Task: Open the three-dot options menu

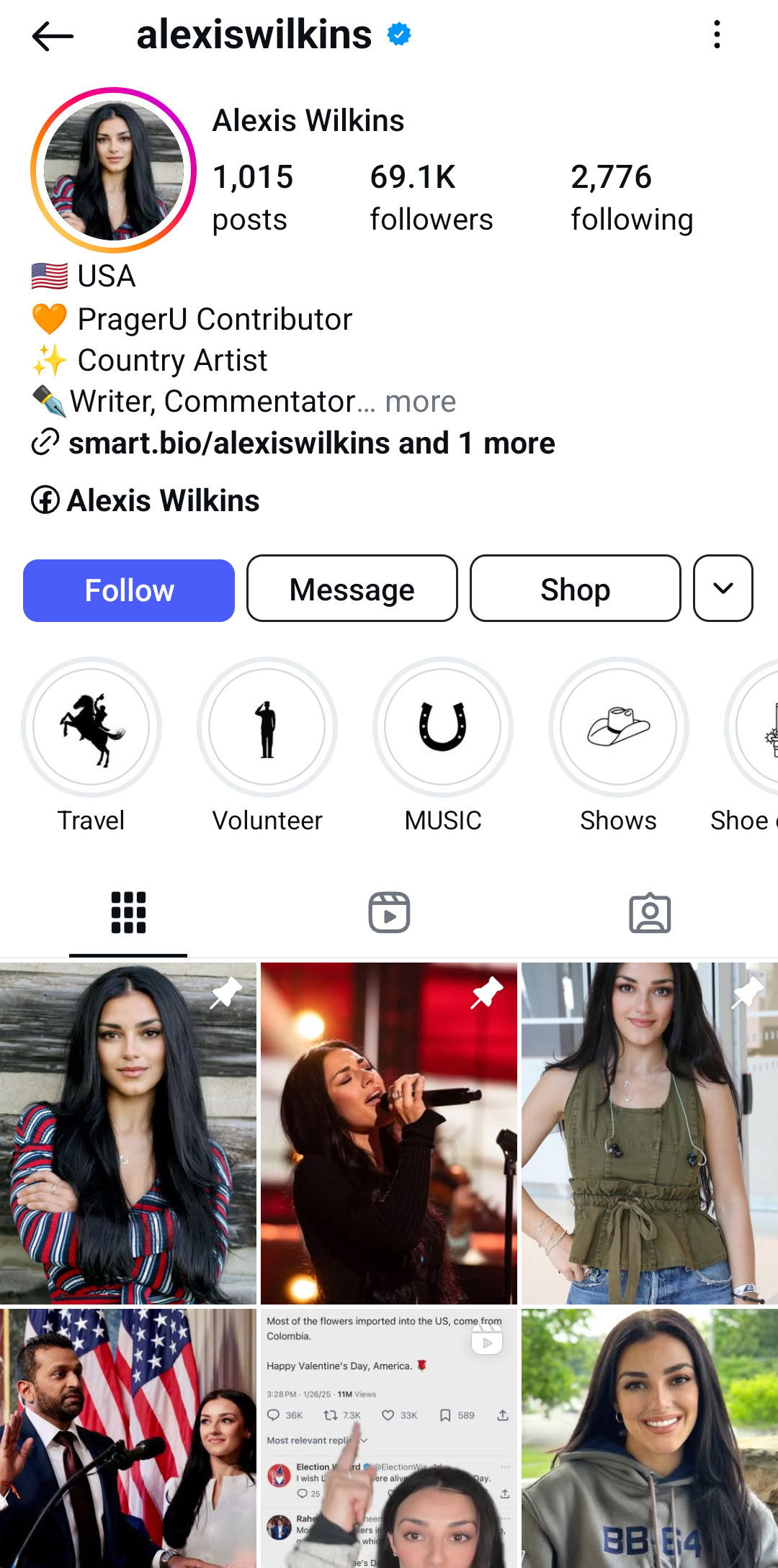Action: [x=717, y=34]
